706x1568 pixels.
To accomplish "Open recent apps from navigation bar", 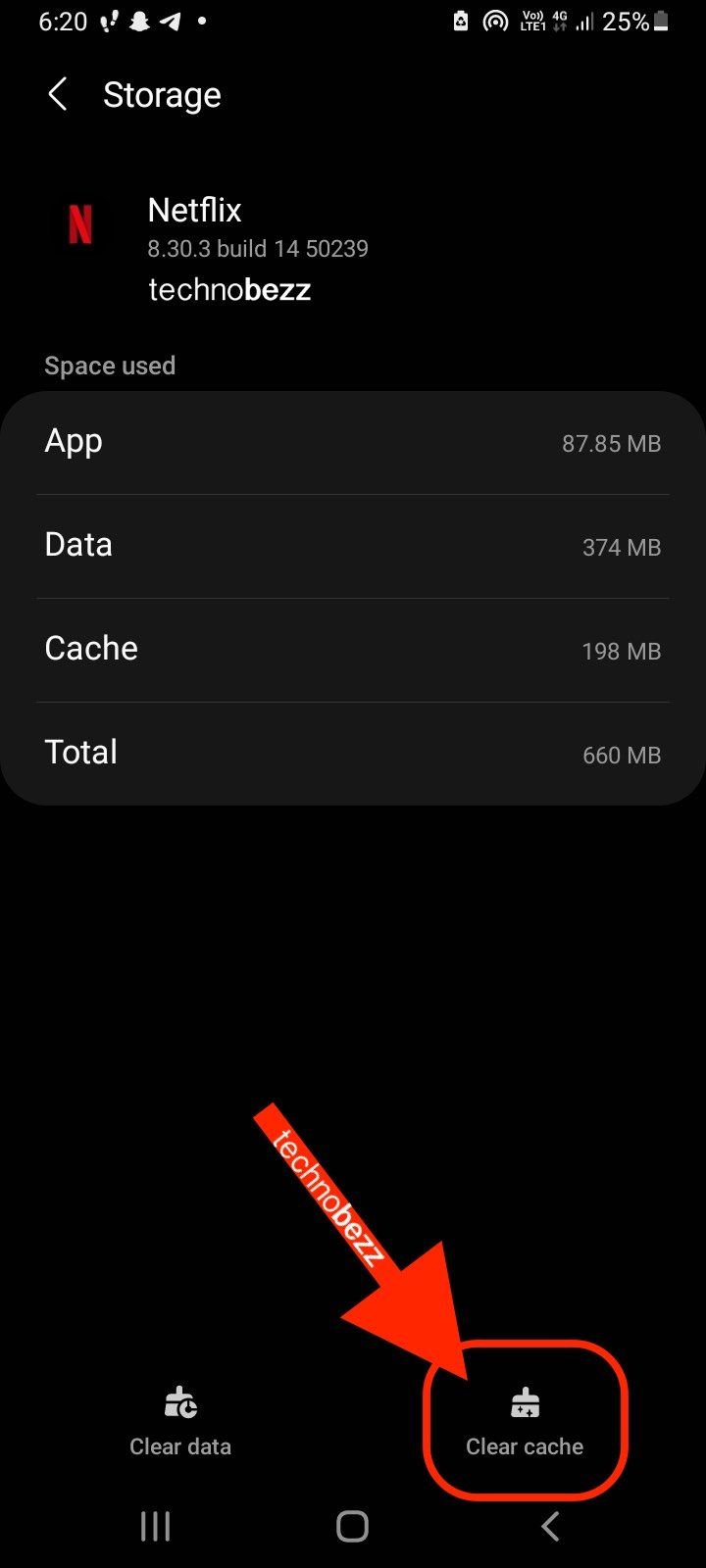I will tap(156, 1526).
